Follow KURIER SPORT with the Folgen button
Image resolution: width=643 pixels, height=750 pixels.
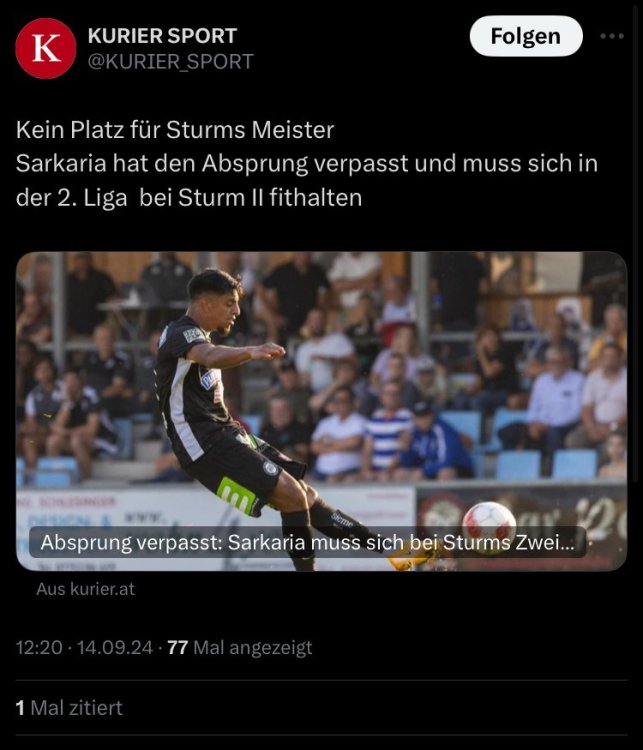click(525, 37)
